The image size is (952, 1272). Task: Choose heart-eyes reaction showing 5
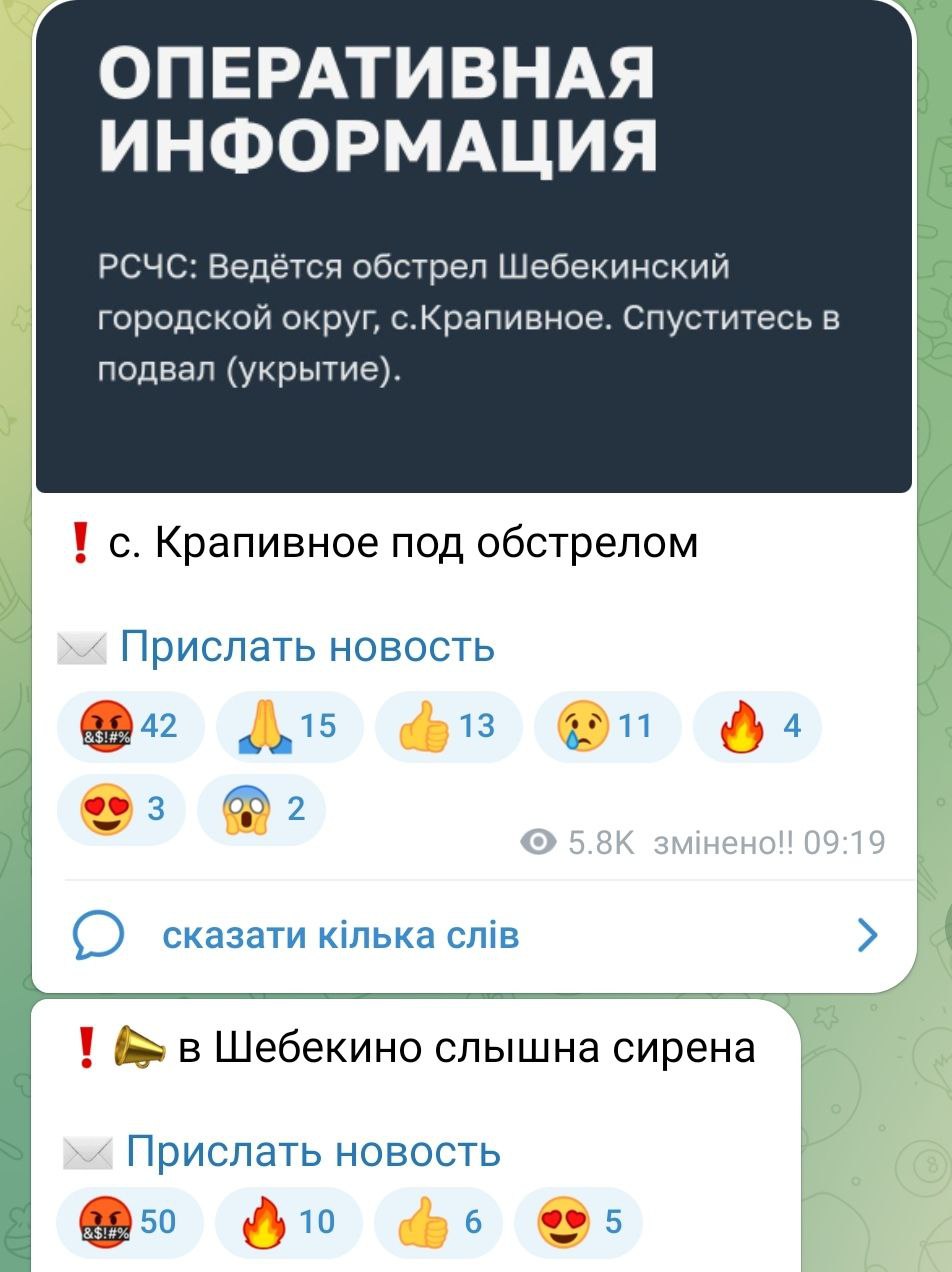(579, 1222)
